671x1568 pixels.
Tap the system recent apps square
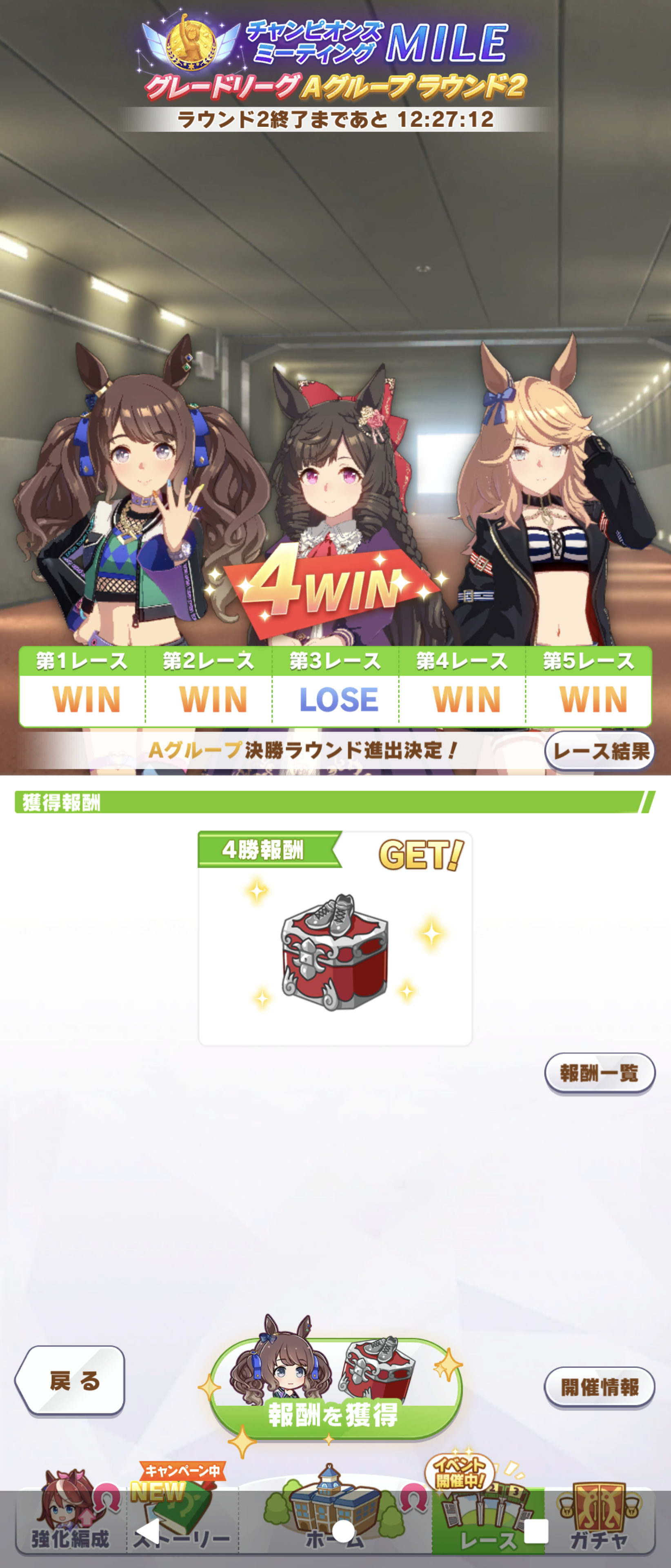click(x=536, y=1531)
